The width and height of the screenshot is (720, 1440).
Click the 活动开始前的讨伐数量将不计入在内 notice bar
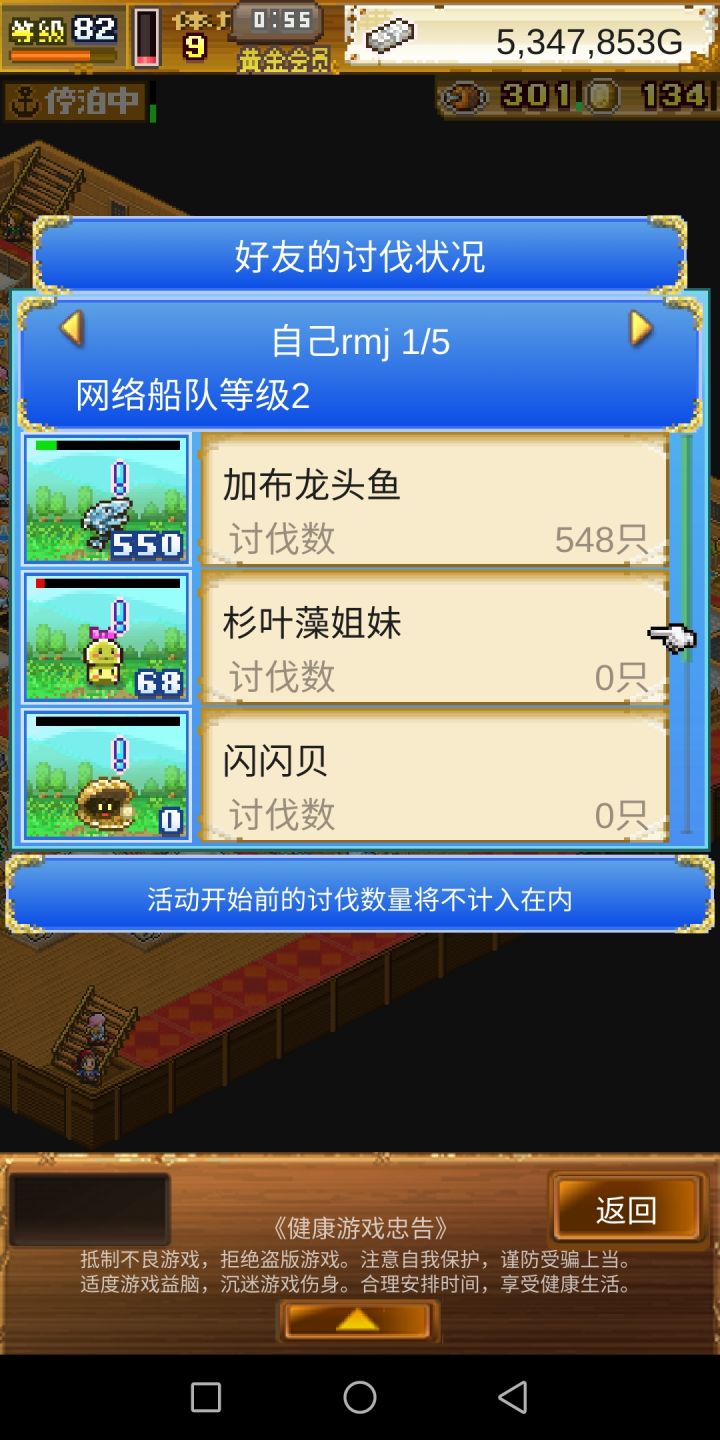[x=360, y=899]
